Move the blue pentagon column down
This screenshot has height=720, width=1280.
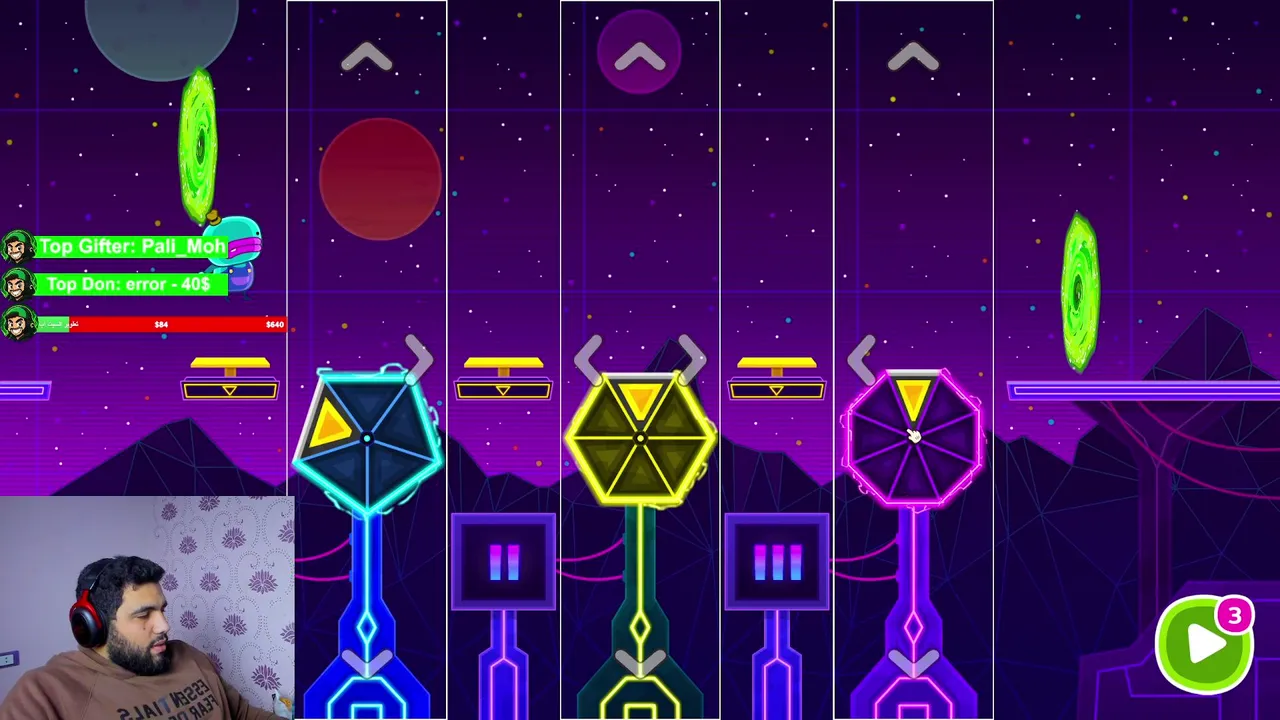click(x=366, y=663)
